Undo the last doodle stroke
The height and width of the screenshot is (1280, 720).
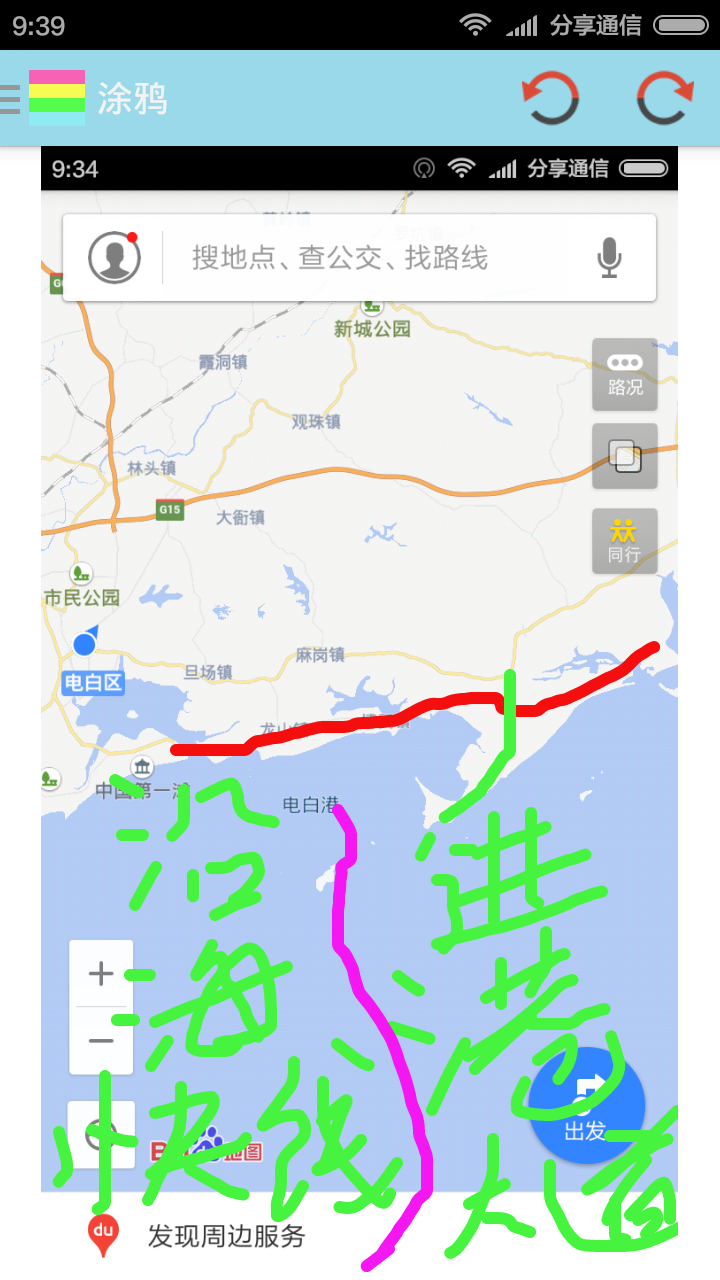(x=550, y=98)
